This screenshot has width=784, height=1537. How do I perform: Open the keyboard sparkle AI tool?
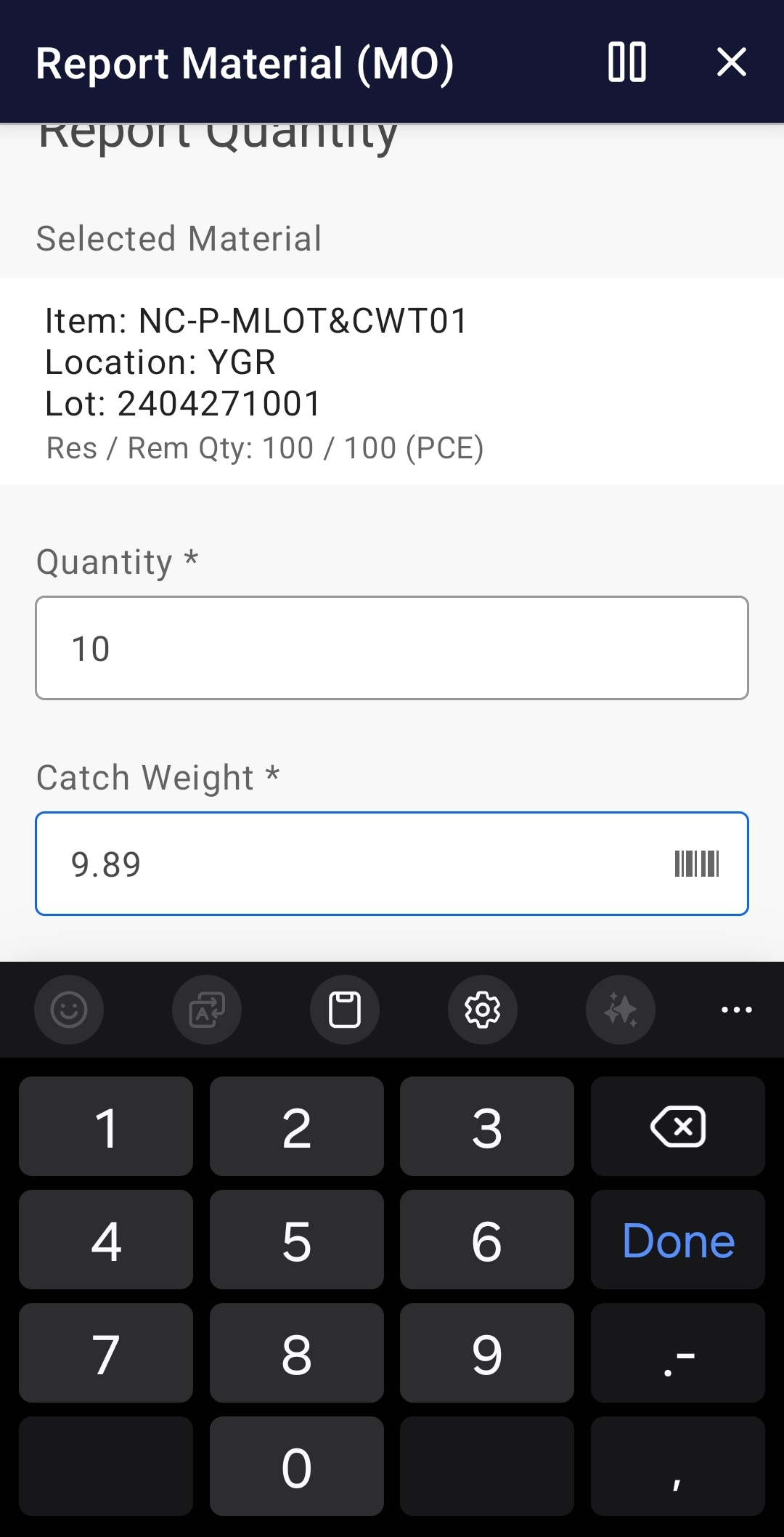point(621,1010)
